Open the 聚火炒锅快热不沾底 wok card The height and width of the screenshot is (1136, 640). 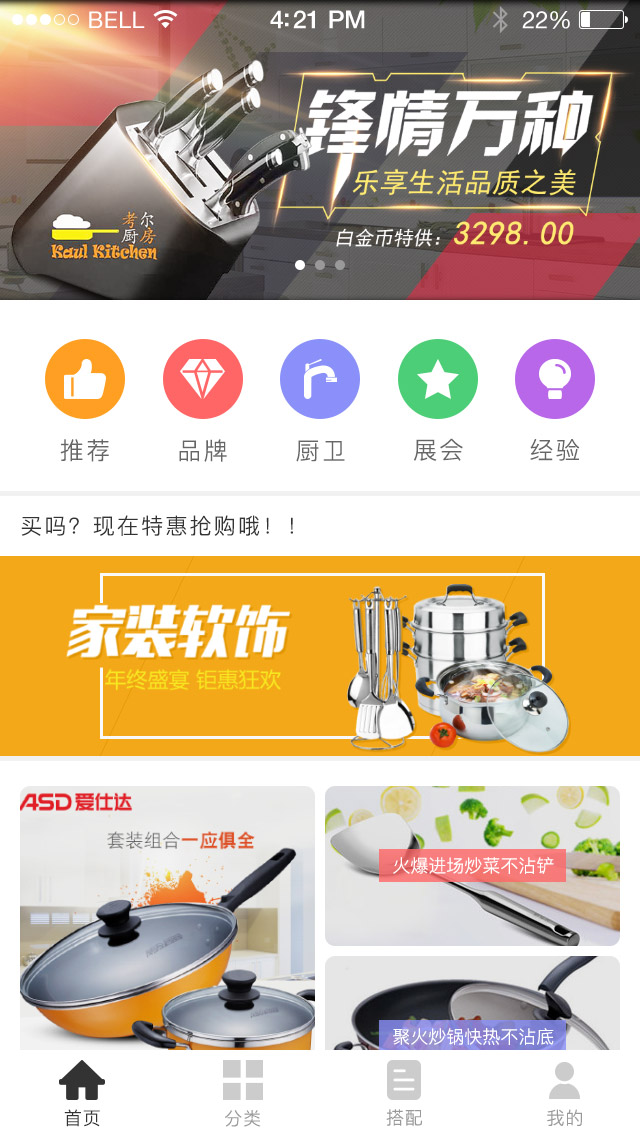click(472, 1005)
